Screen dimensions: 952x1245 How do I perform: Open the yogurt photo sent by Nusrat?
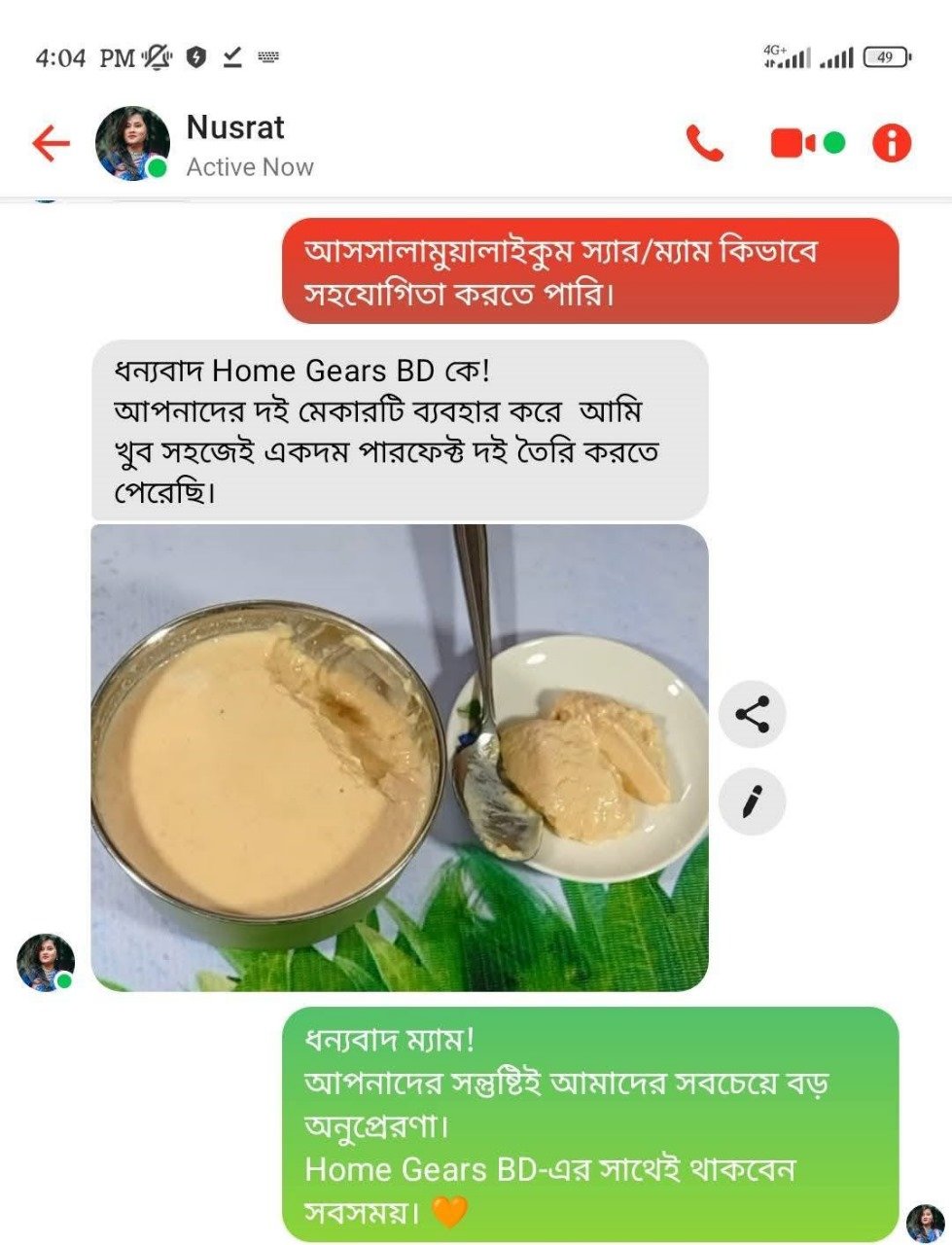(399, 757)
